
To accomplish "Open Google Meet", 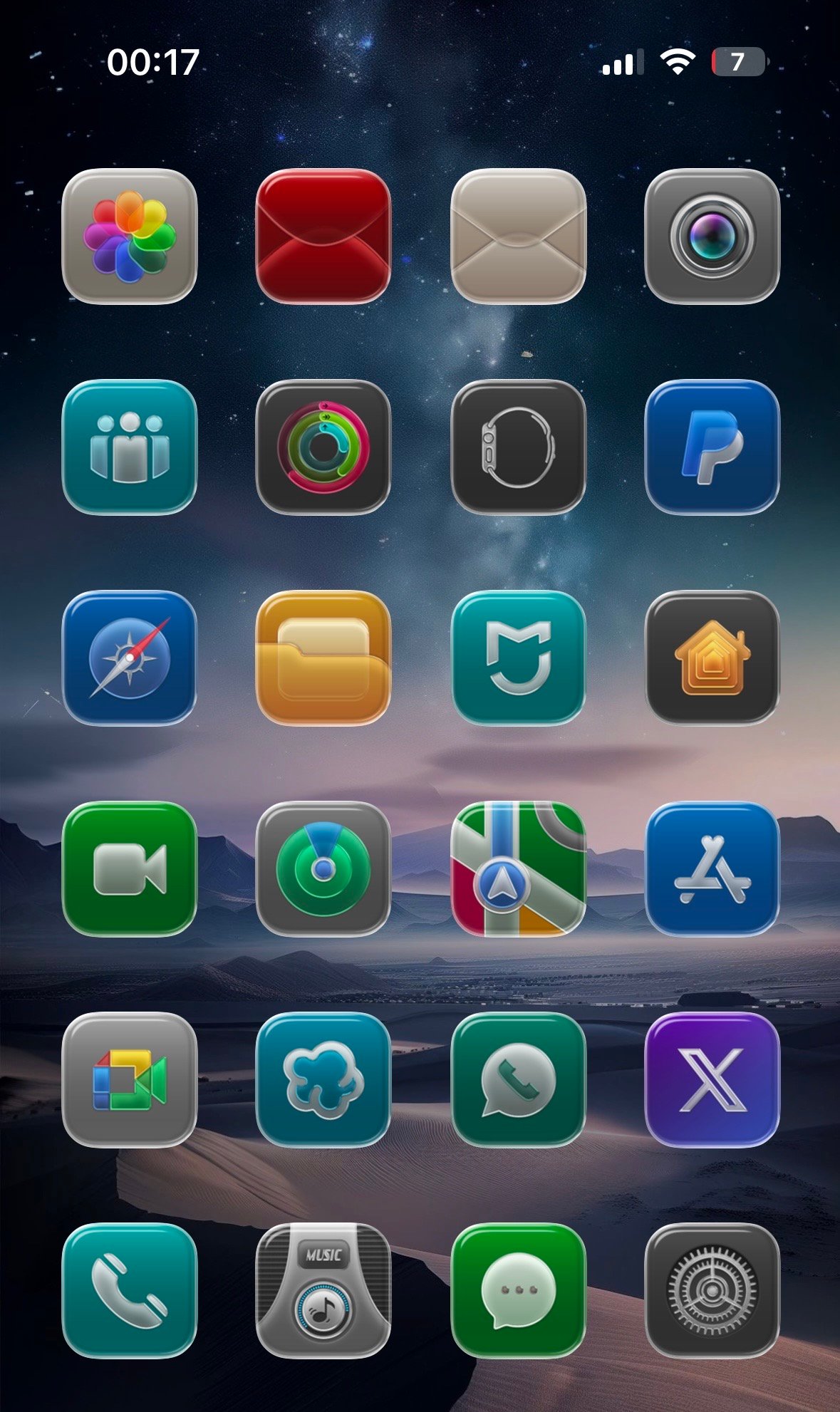I will 129,1079.
